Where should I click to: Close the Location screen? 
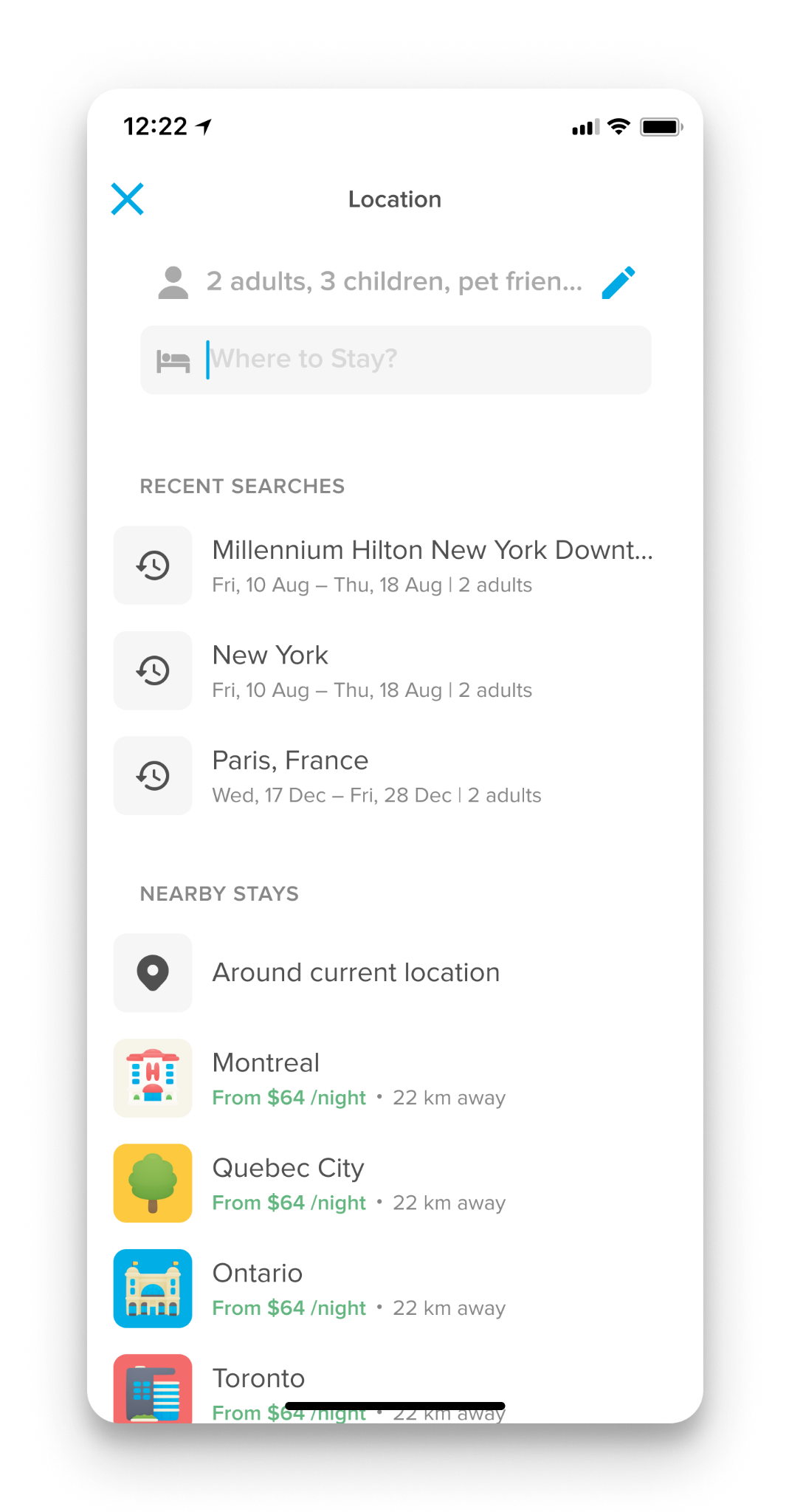point(127,199)
